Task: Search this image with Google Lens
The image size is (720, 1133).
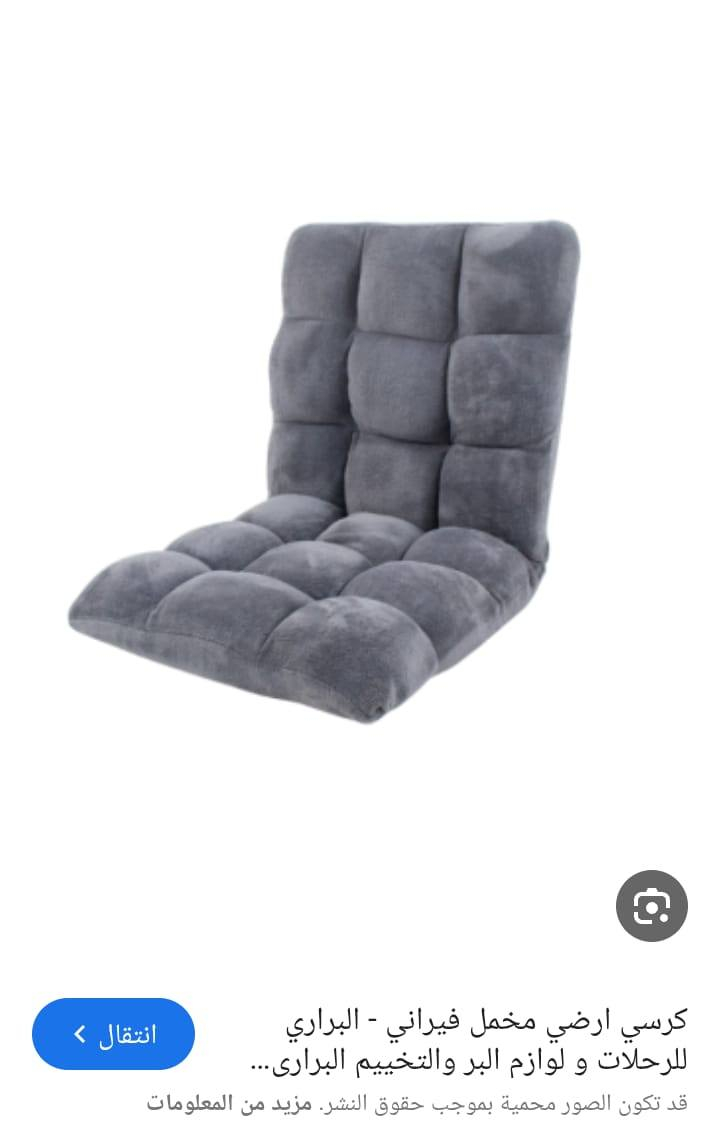Action: 651,906
